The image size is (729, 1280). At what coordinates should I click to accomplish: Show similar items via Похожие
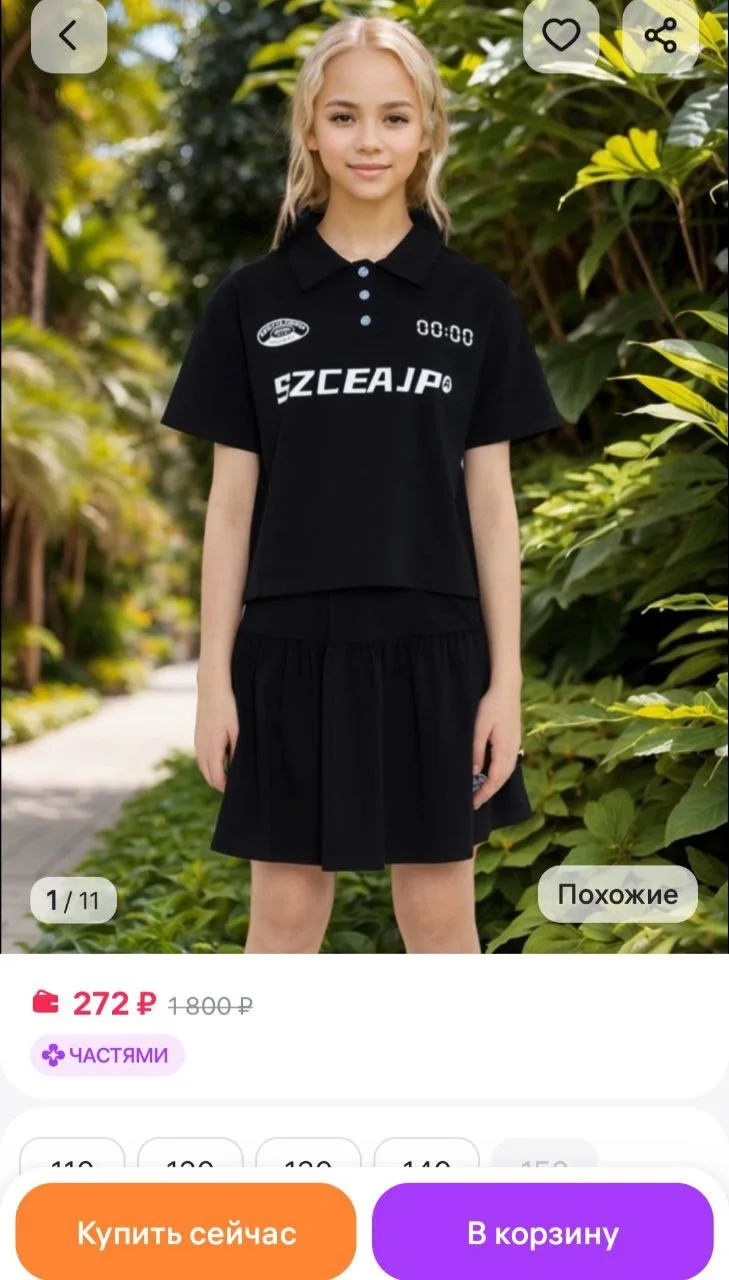point(617,894)
